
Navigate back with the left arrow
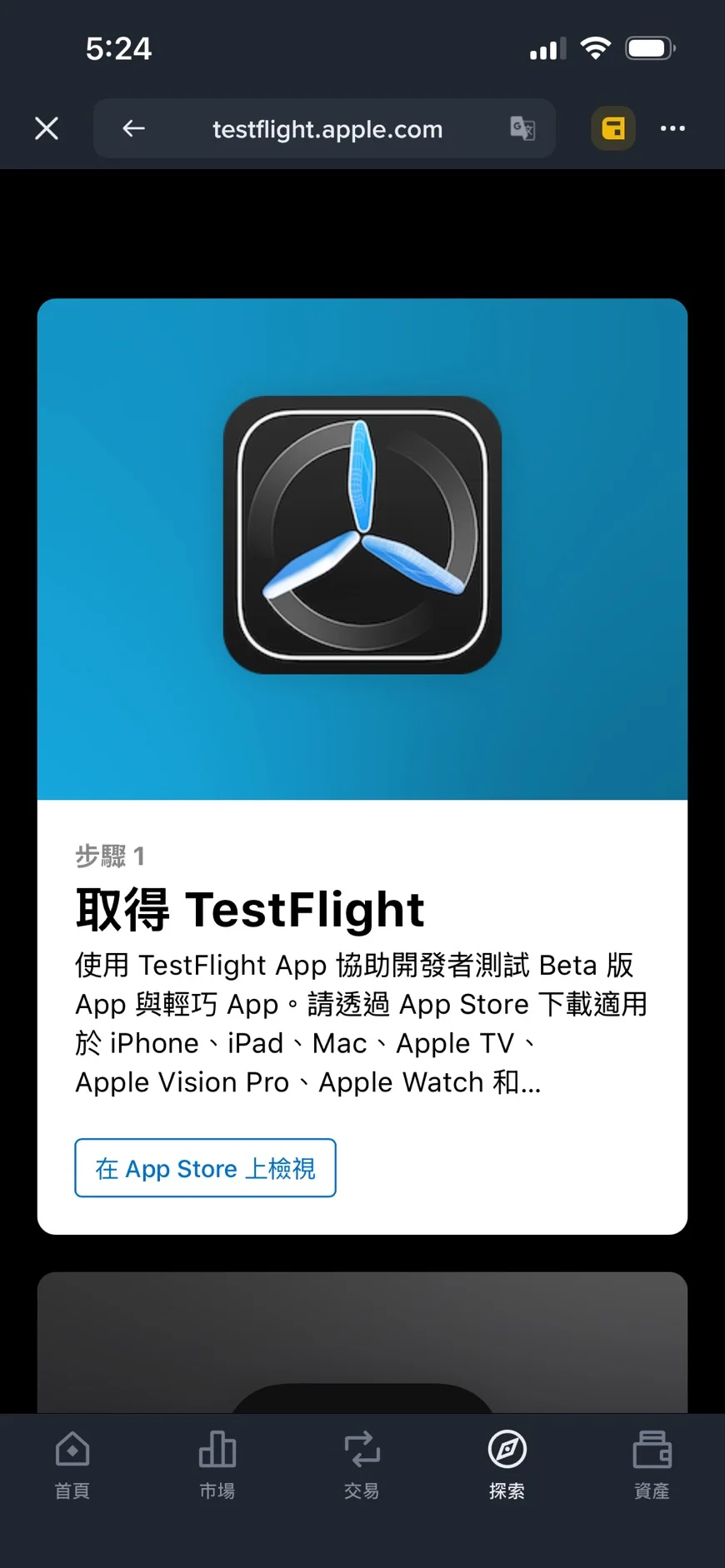point(132,128)
